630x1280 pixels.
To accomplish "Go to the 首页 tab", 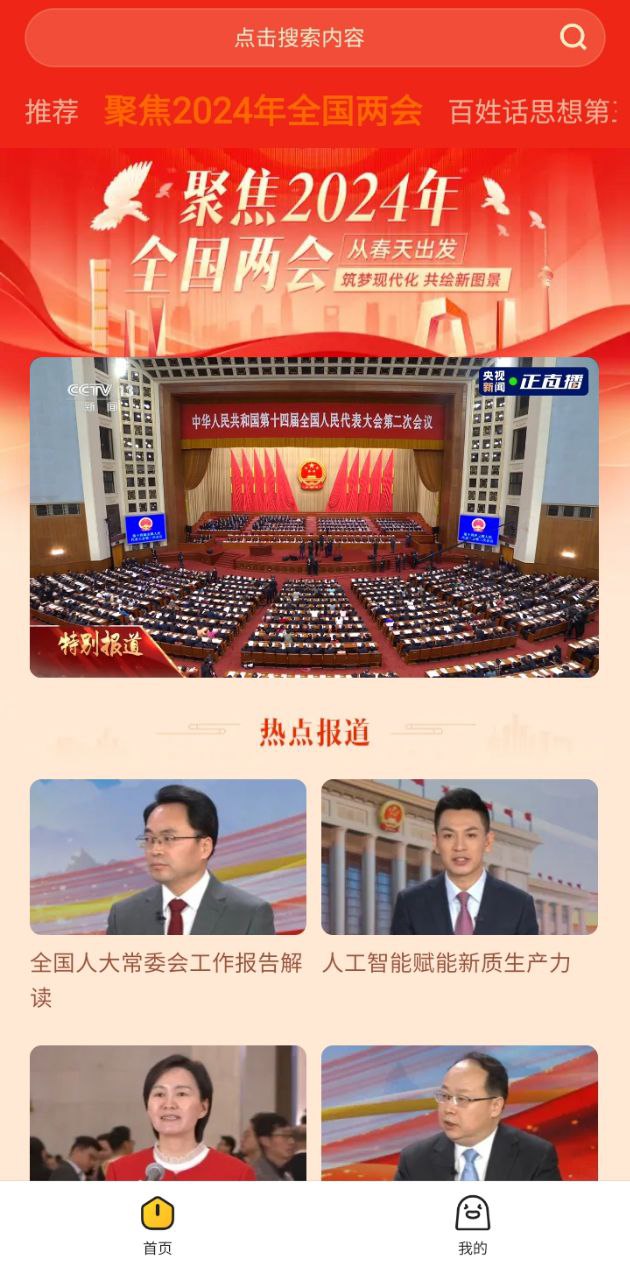I will tap(157, 1225).
